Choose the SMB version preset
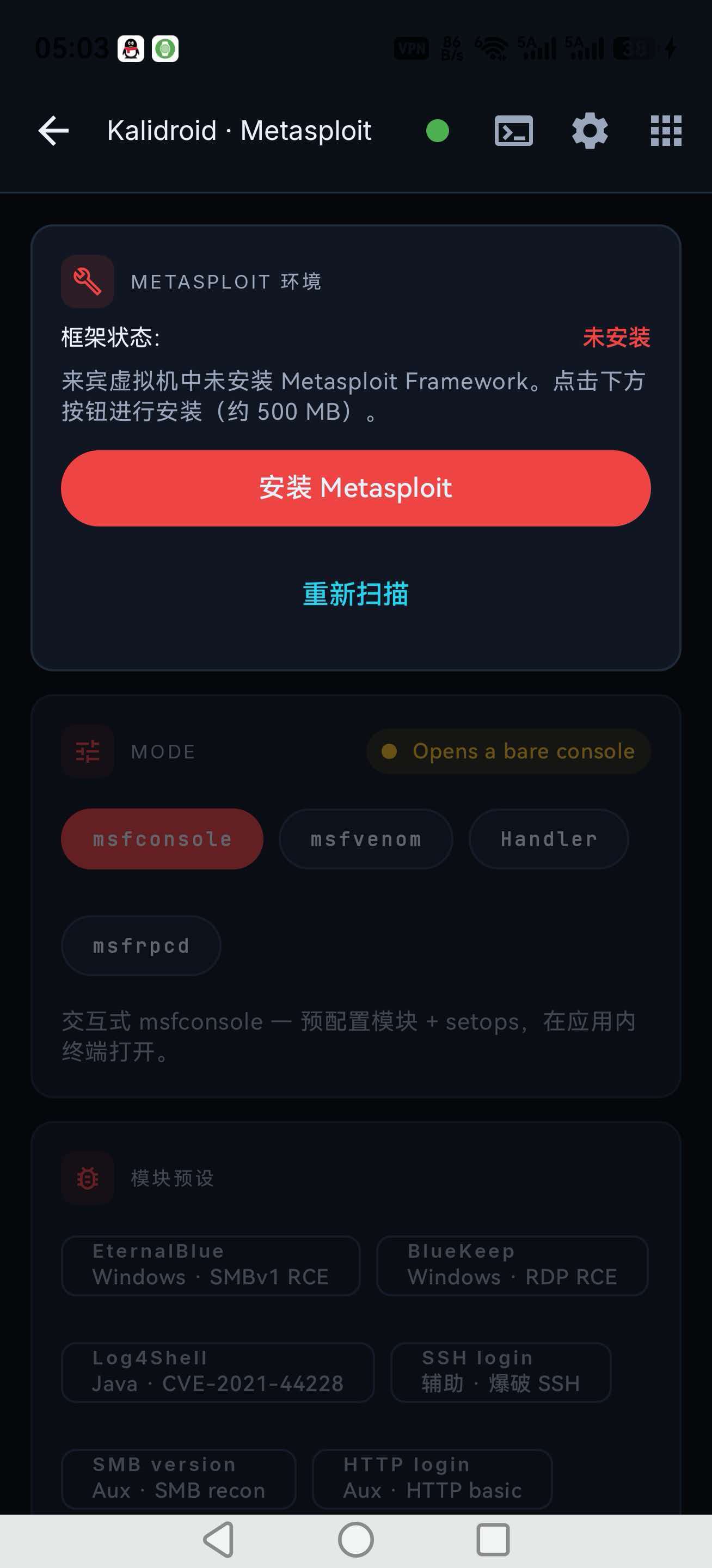712x1568 pixels. [x=179, y=1479]
